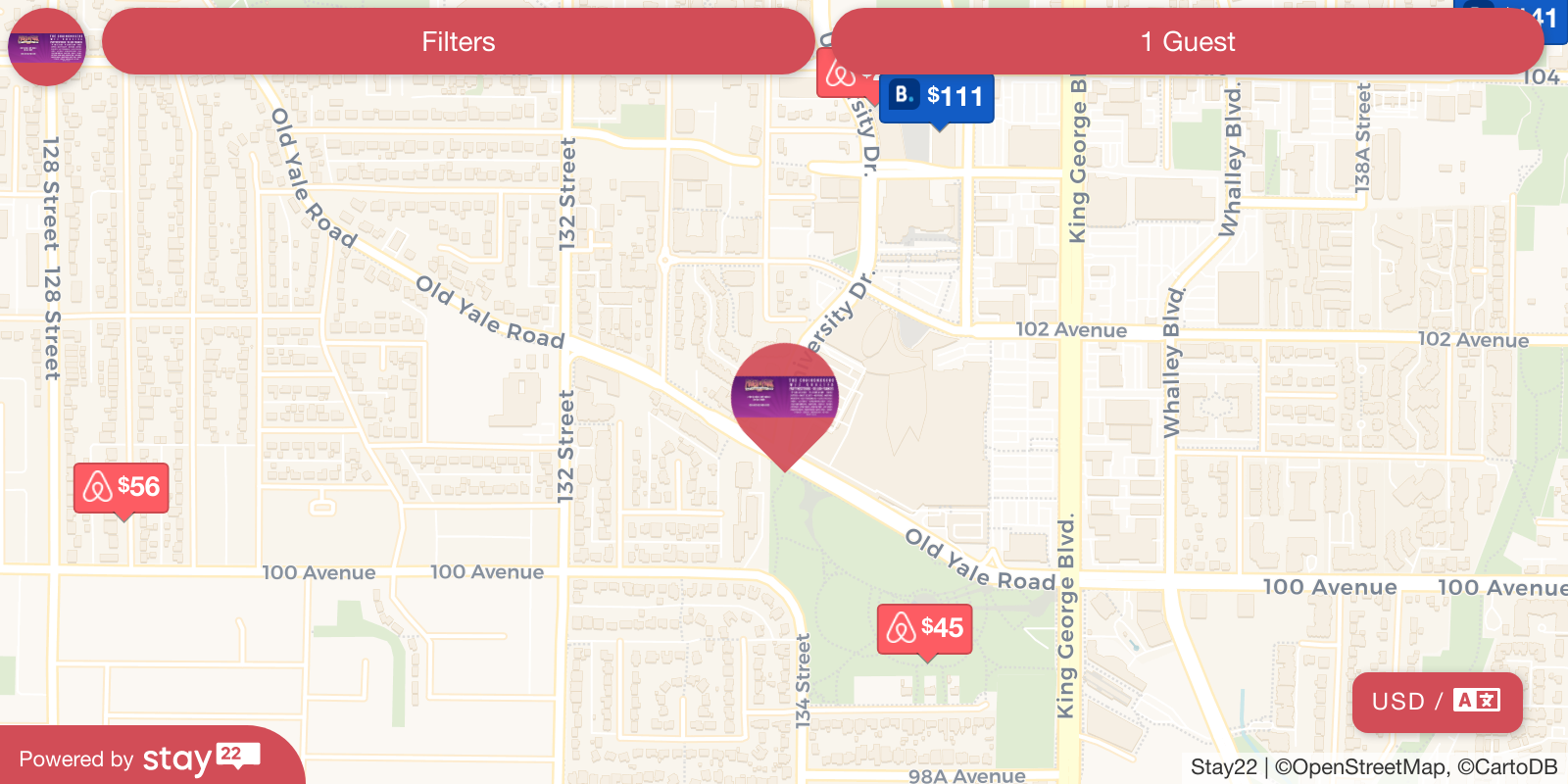The width and height of the screenshot is (1568, 784).
Task: Open the $45 Airbnb listing marker
Action: point(924,628)
